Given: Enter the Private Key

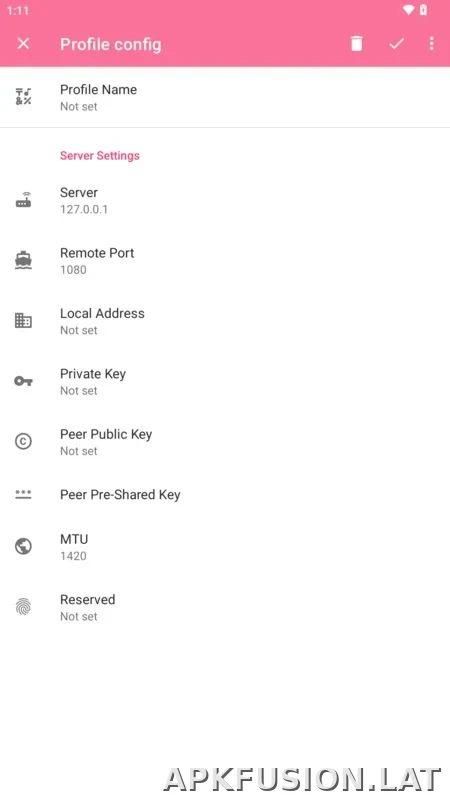Looking at the screenshot, I should coord(225,382).
